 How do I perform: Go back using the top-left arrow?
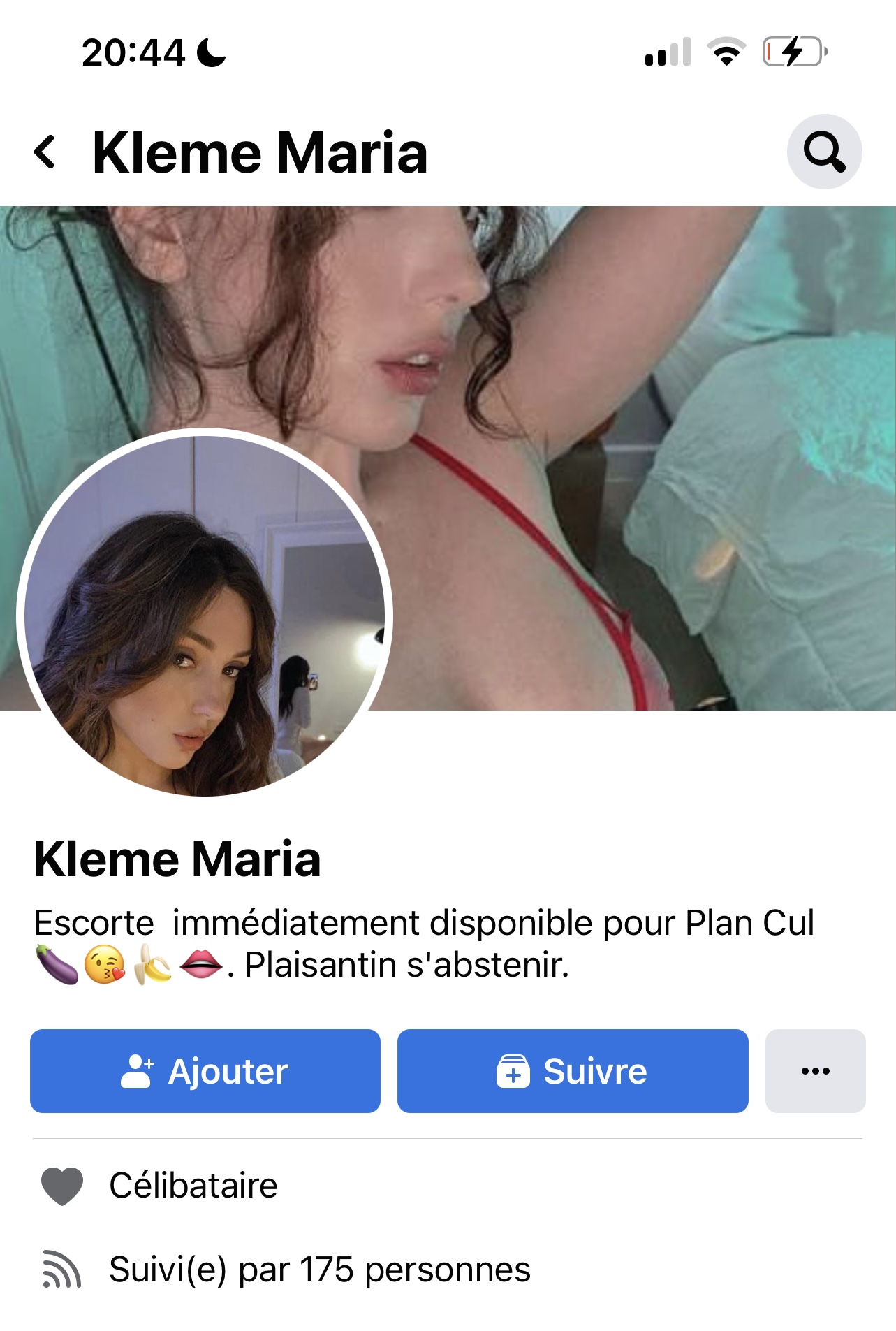click(x=45, y=152)
